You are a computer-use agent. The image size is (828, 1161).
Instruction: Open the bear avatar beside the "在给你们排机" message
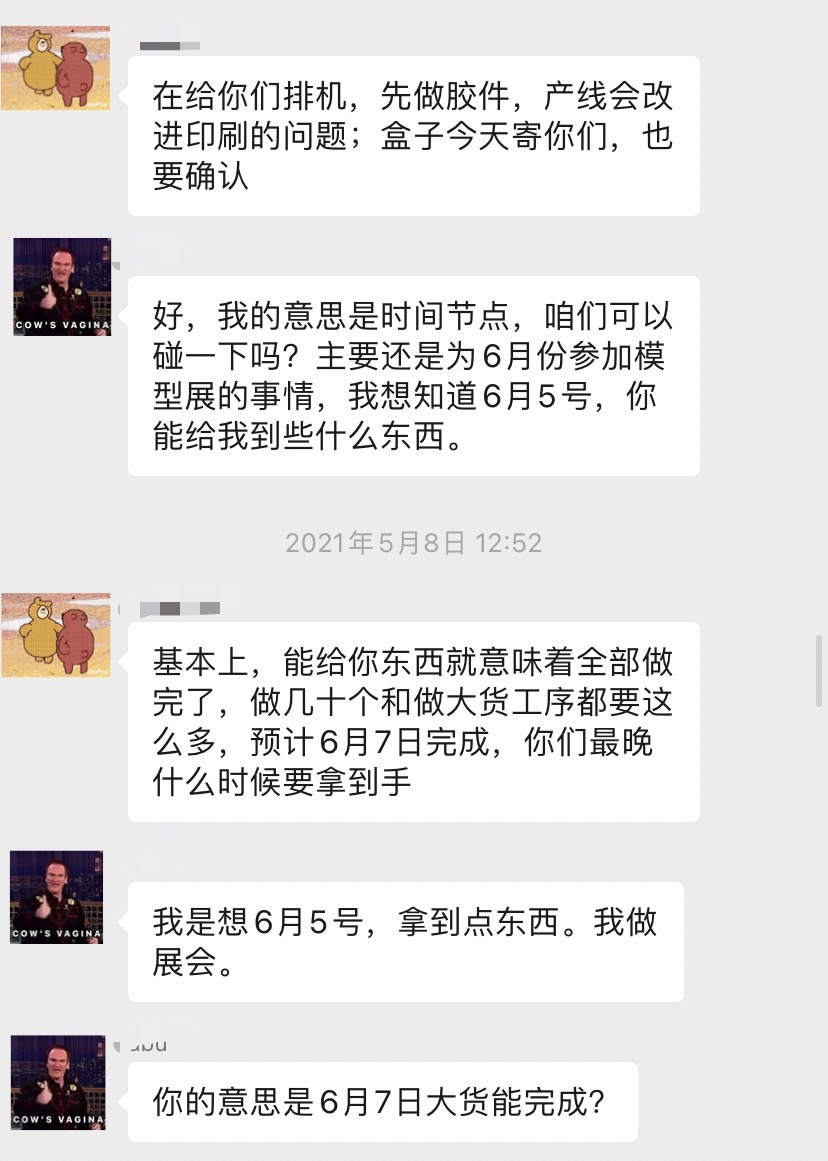[56, 69]
